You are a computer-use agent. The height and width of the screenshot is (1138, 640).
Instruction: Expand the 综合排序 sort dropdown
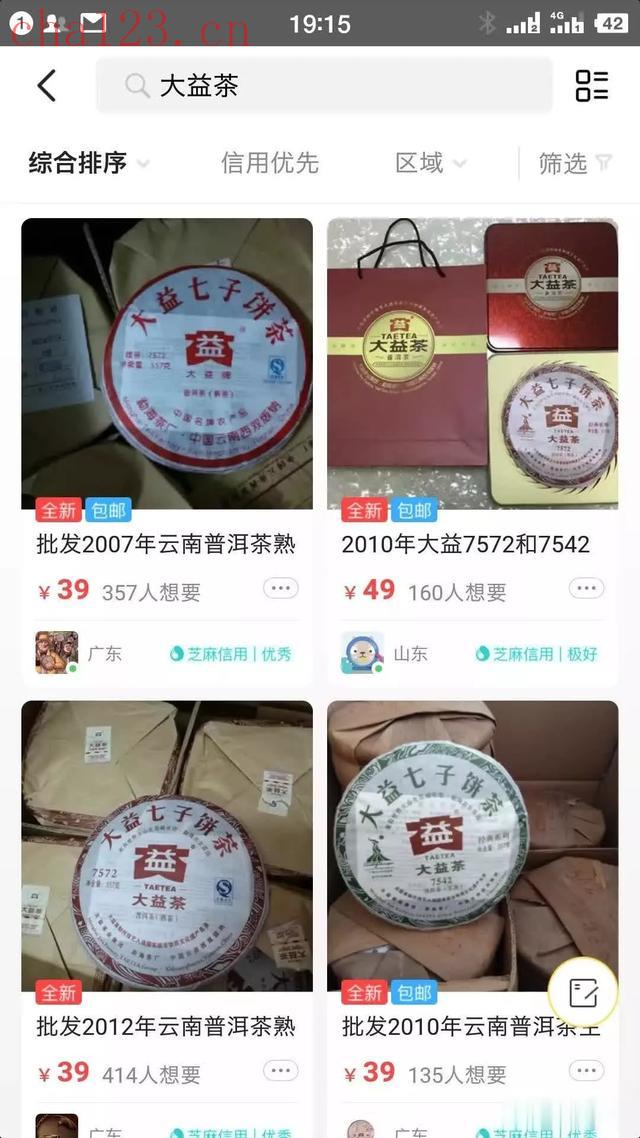(x=89, y=163)
